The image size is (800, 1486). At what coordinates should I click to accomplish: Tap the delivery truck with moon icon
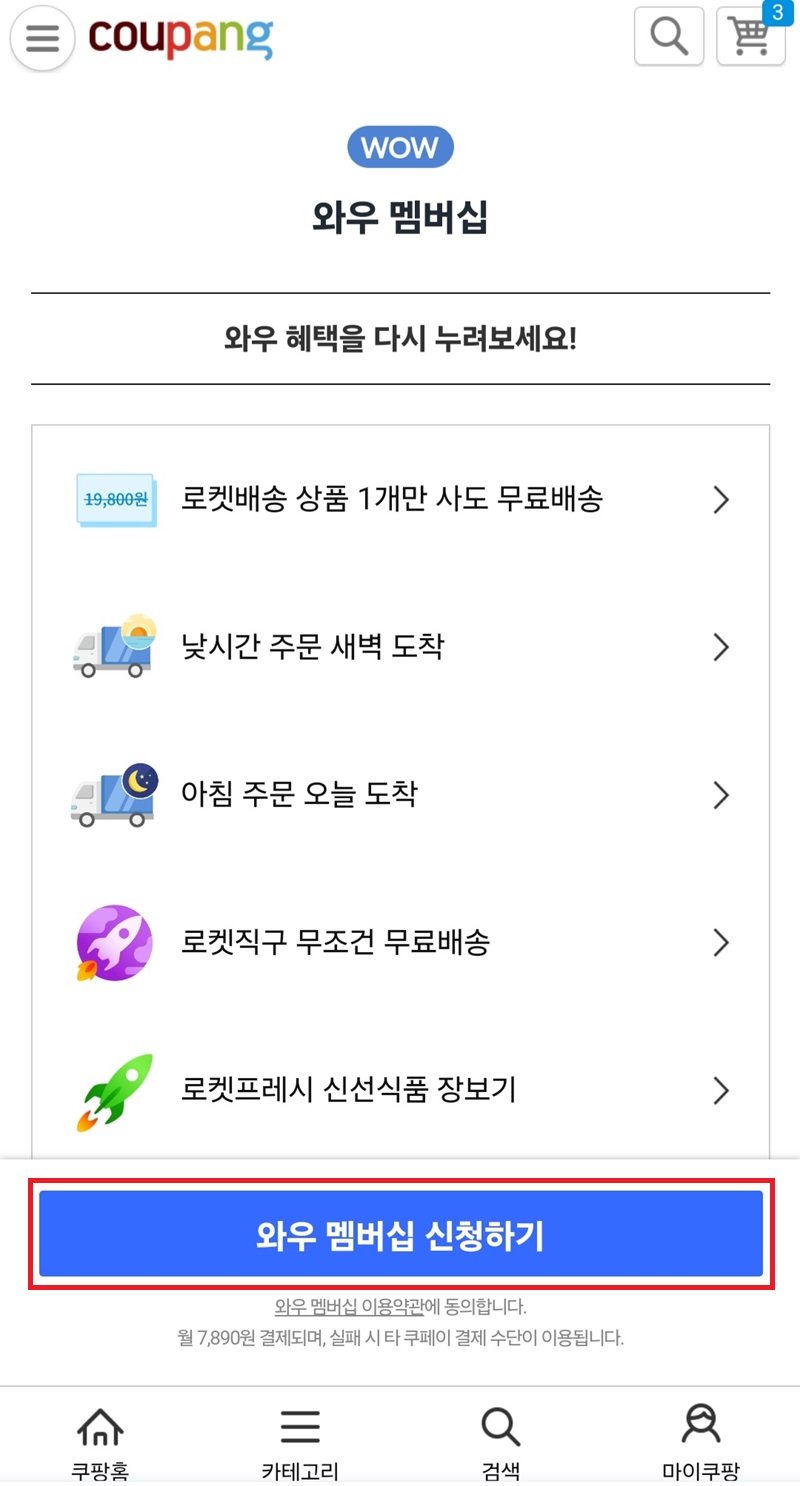point(113,795)
